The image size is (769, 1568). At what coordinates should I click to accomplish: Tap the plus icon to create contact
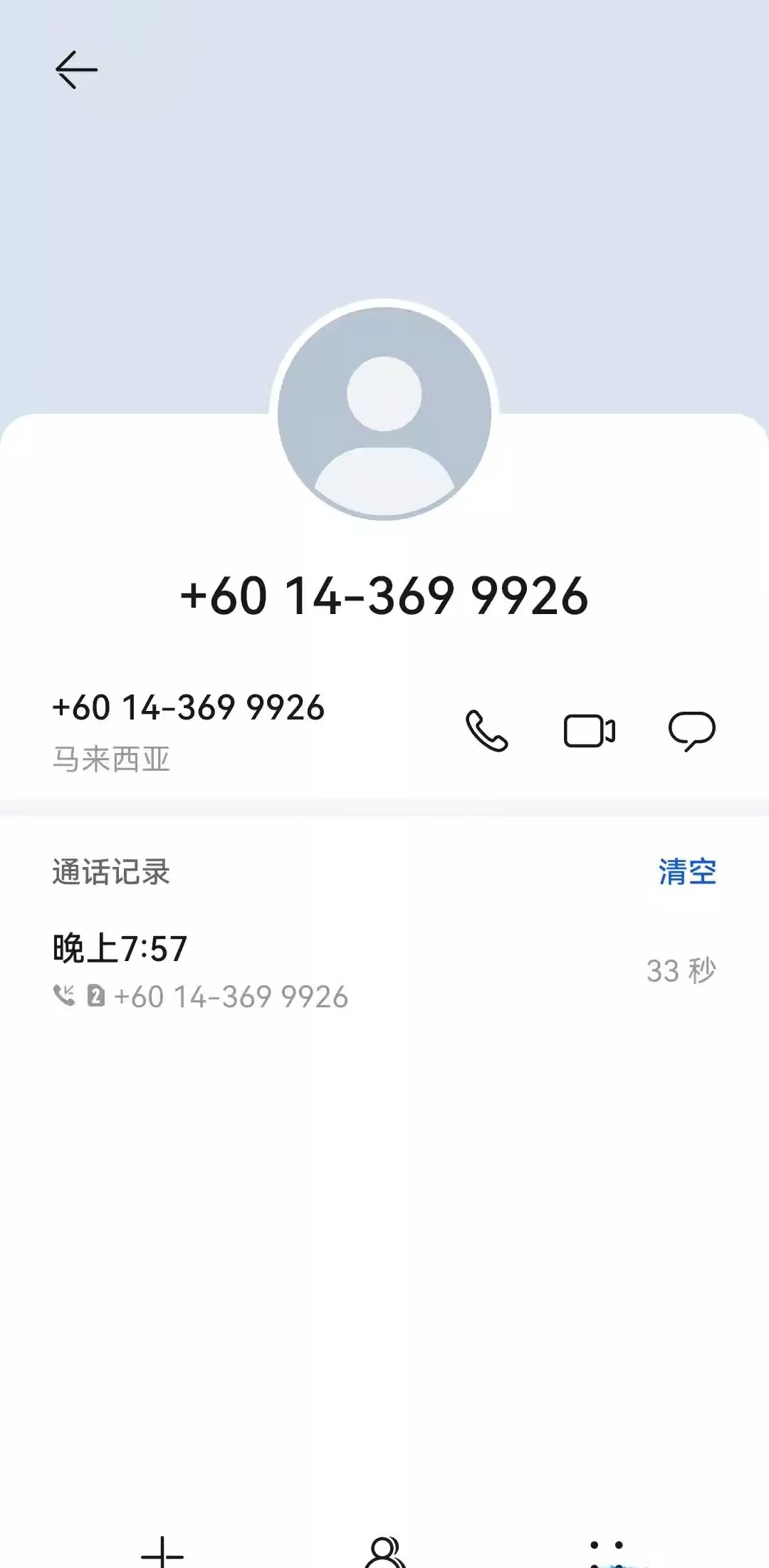coord(162,1553)
